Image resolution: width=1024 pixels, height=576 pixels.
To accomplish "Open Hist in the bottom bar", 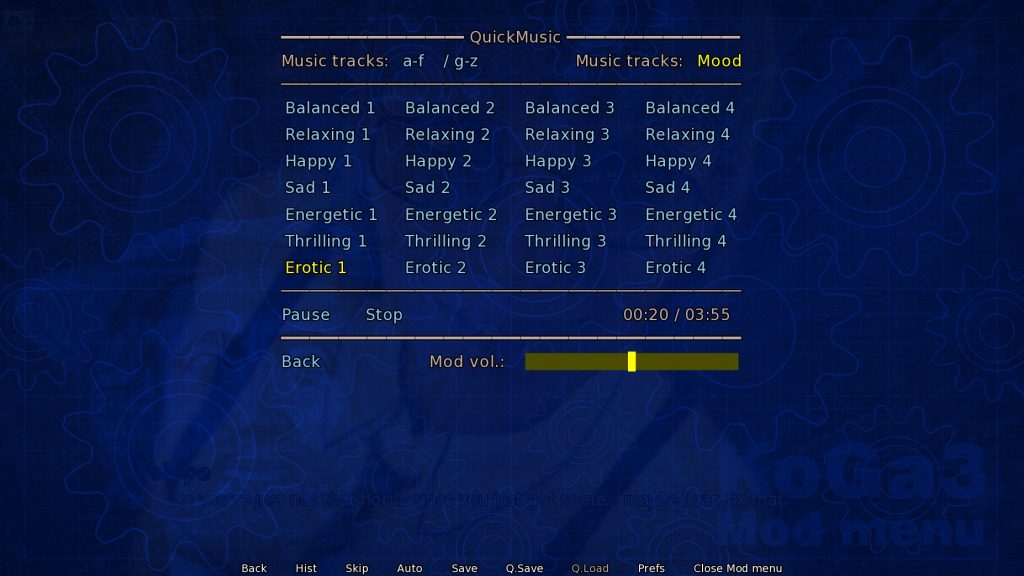I will pyautogui.click(x=306, y=568).
